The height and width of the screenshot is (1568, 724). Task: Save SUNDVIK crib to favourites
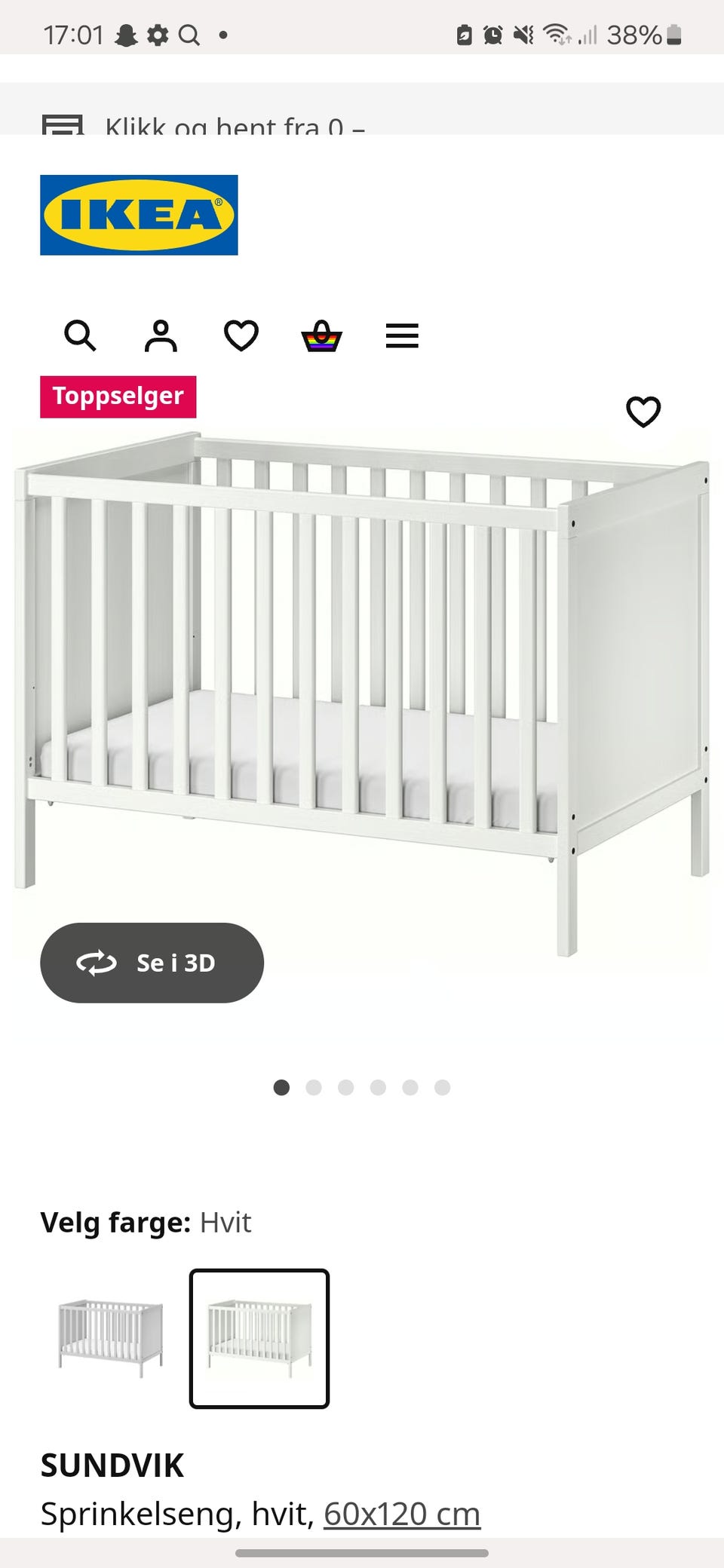tap(643, 412)
